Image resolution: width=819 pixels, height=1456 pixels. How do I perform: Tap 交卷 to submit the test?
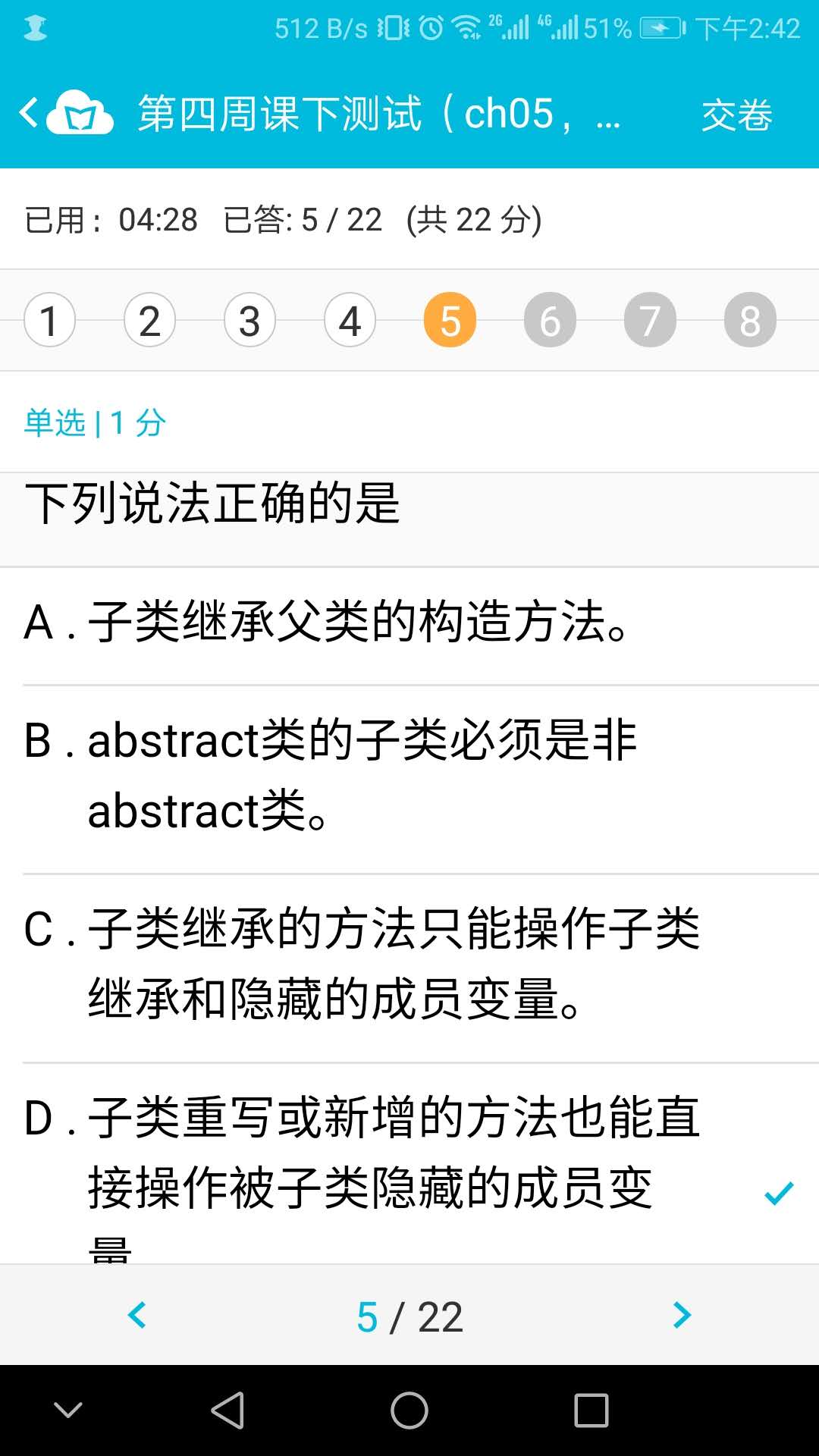[x=736, y=115]
